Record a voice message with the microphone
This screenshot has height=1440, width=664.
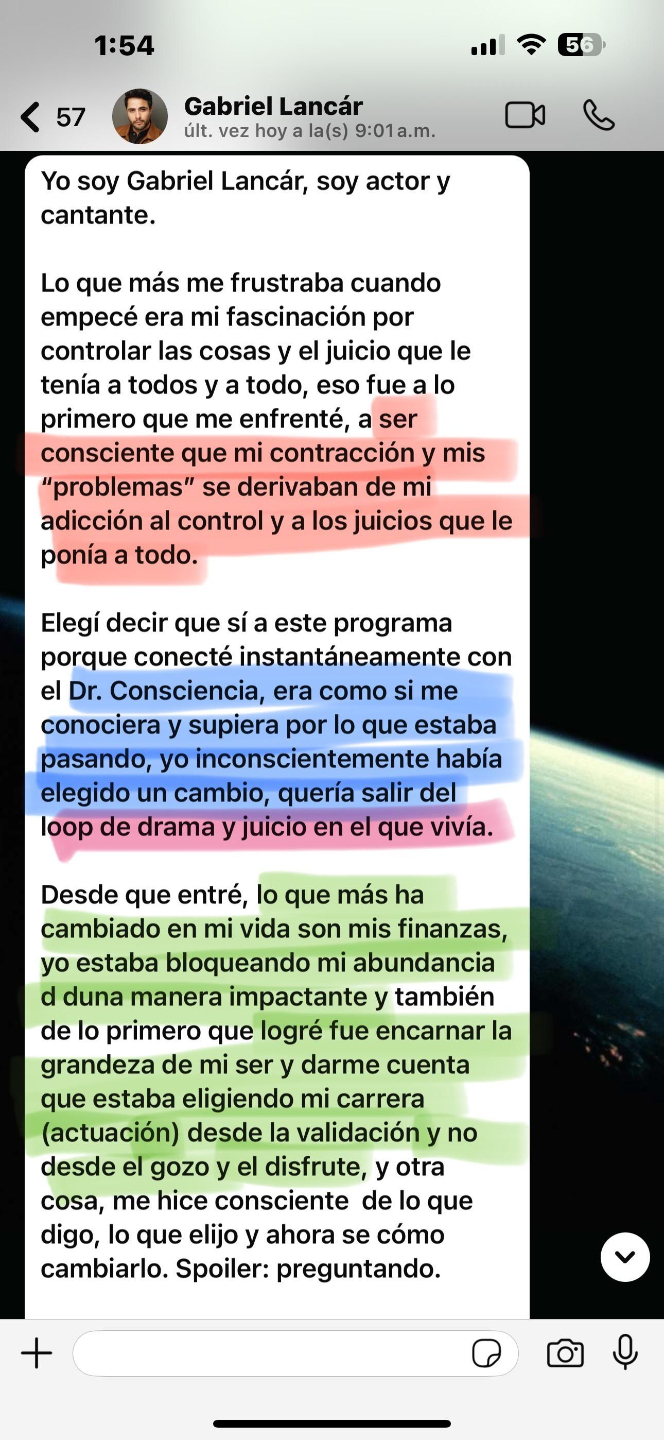626,1352
